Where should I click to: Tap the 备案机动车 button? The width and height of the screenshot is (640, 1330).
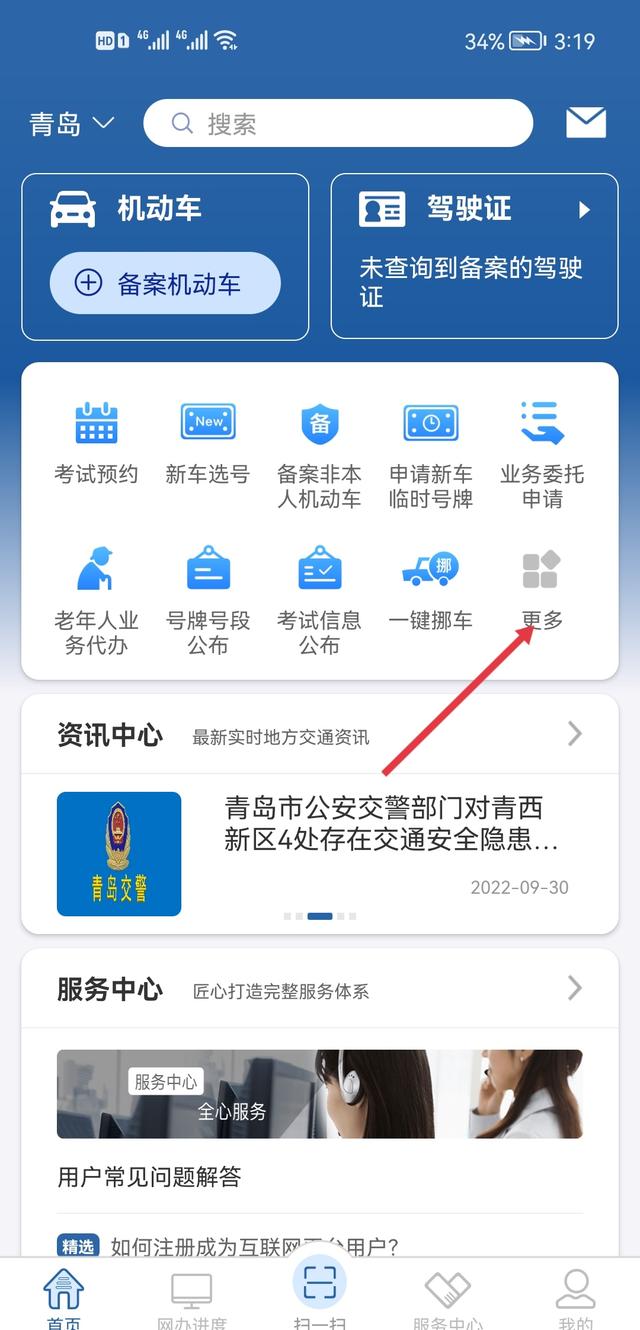coord(165,284)
